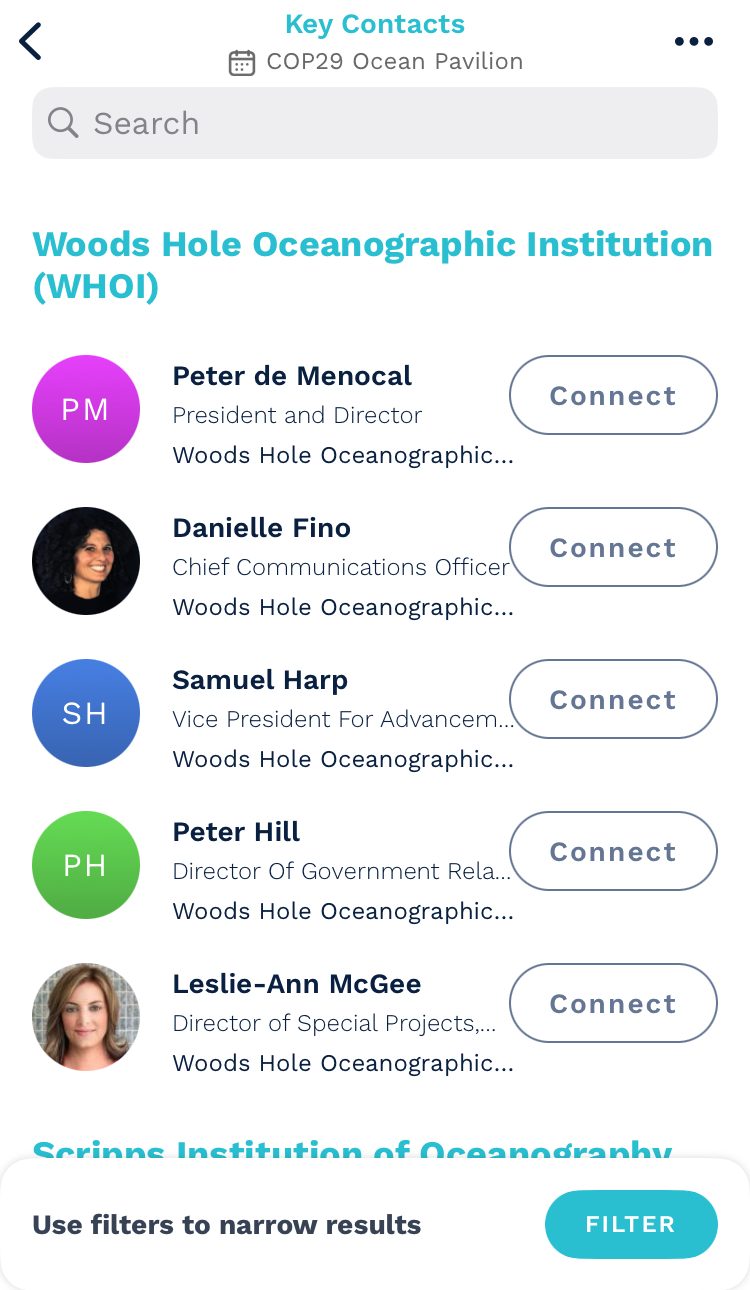Open the FILTER options
The height and width of the screenshot is (1290, 750).
(631, 1224)
